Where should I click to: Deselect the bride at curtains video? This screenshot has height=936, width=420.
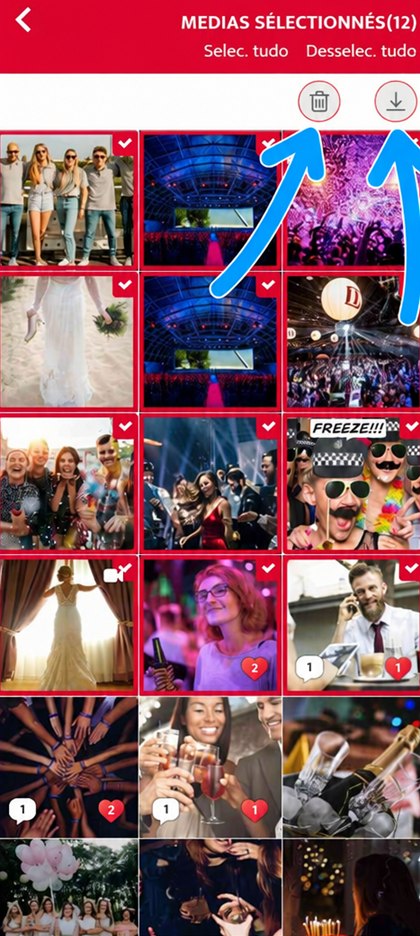pyautogui.click(x=68, y=624)
